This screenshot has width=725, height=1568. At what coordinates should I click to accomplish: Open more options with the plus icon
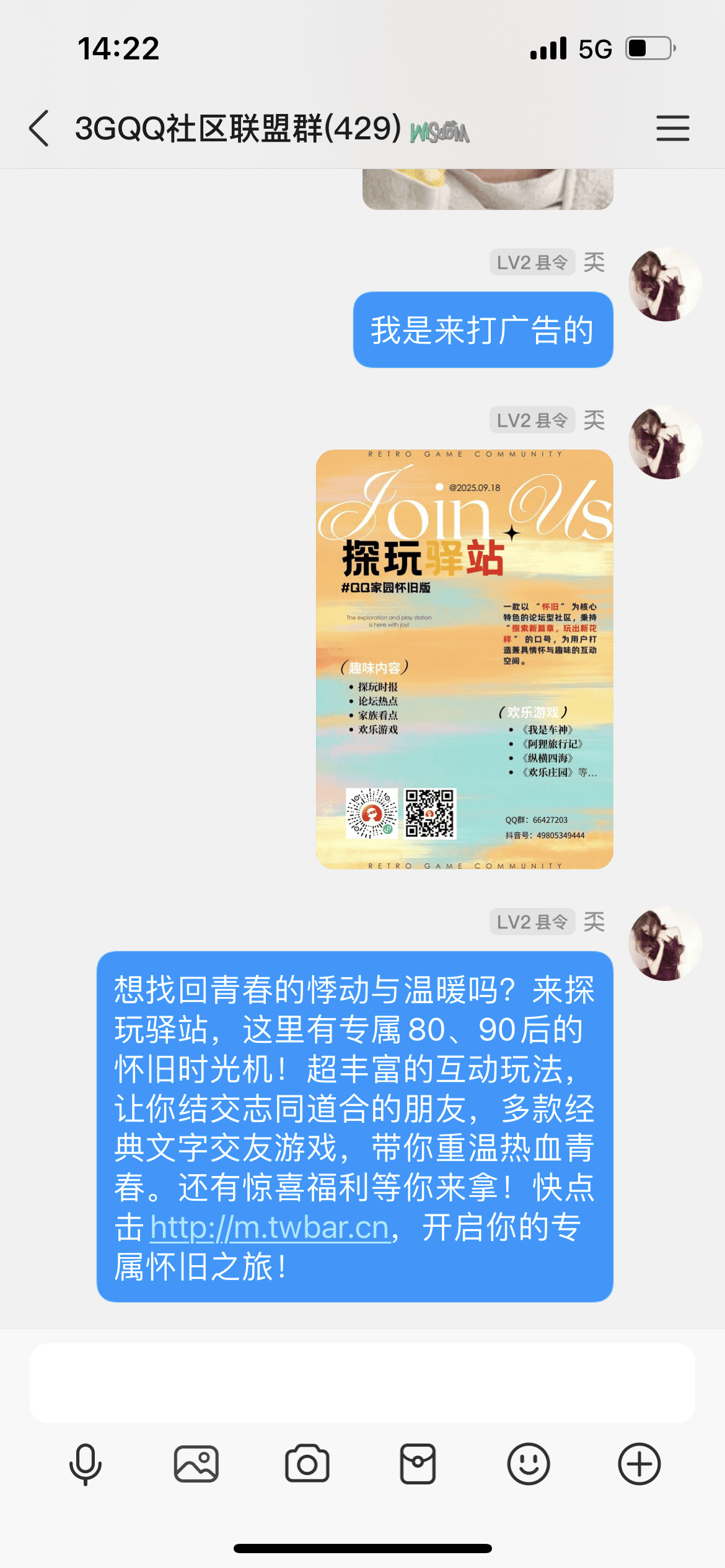[639, 1464]
